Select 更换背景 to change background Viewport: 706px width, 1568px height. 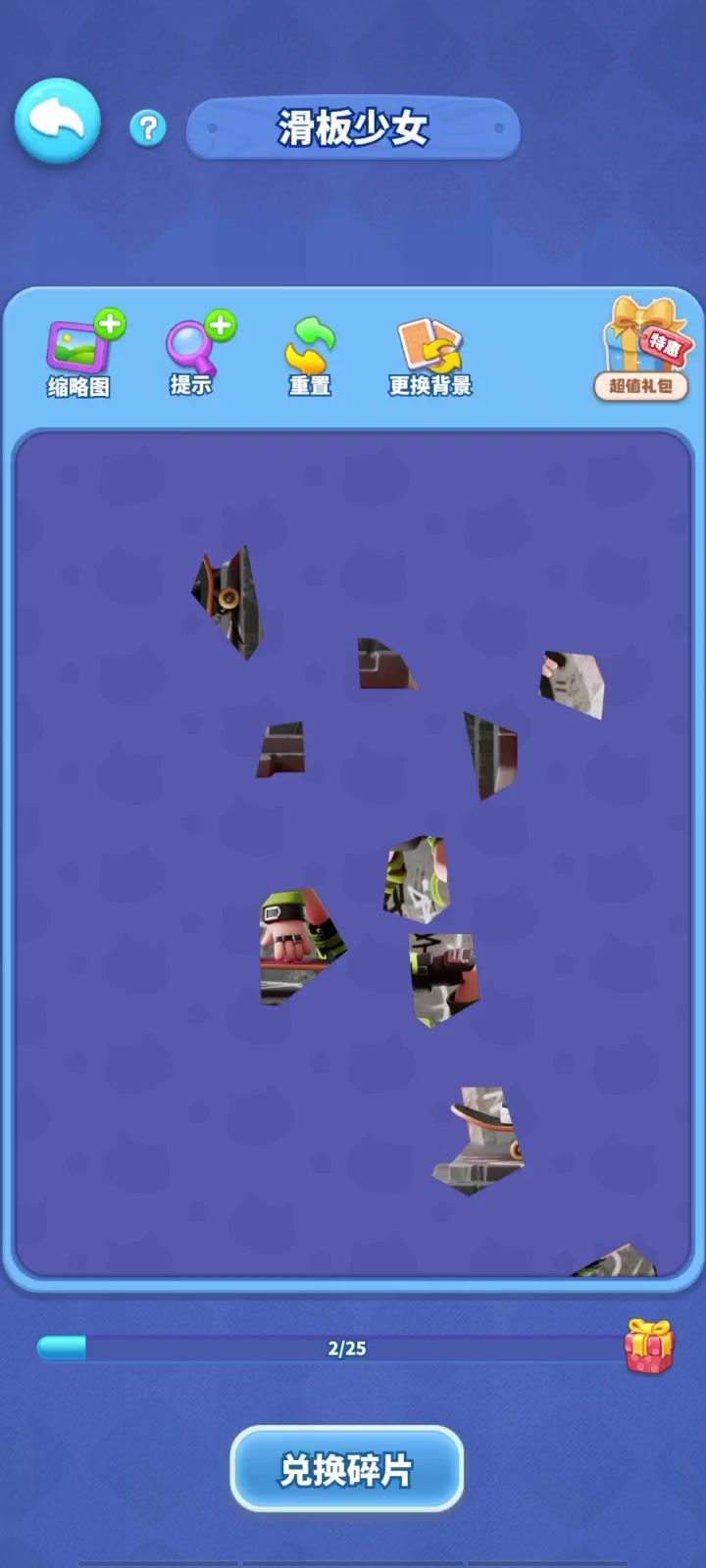[x=429, y=357]
